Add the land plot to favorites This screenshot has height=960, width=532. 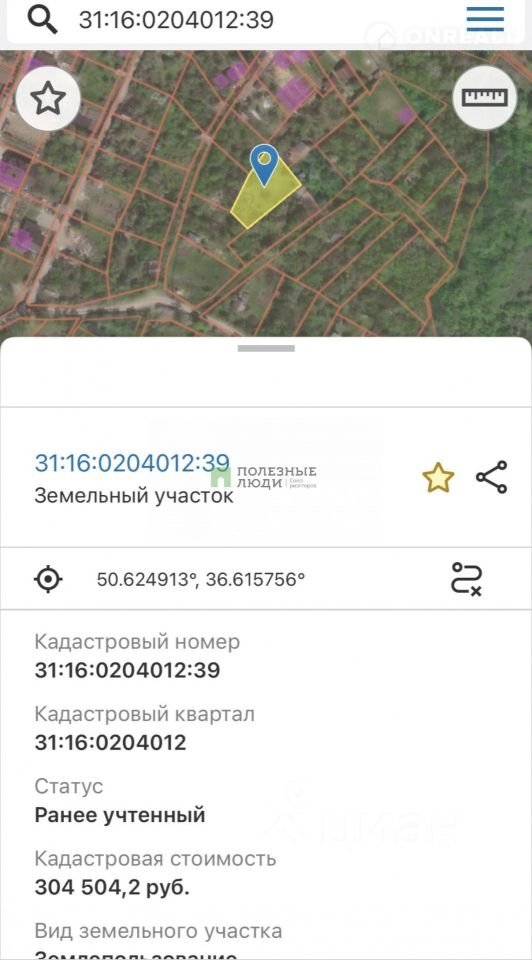click(438, 478)
